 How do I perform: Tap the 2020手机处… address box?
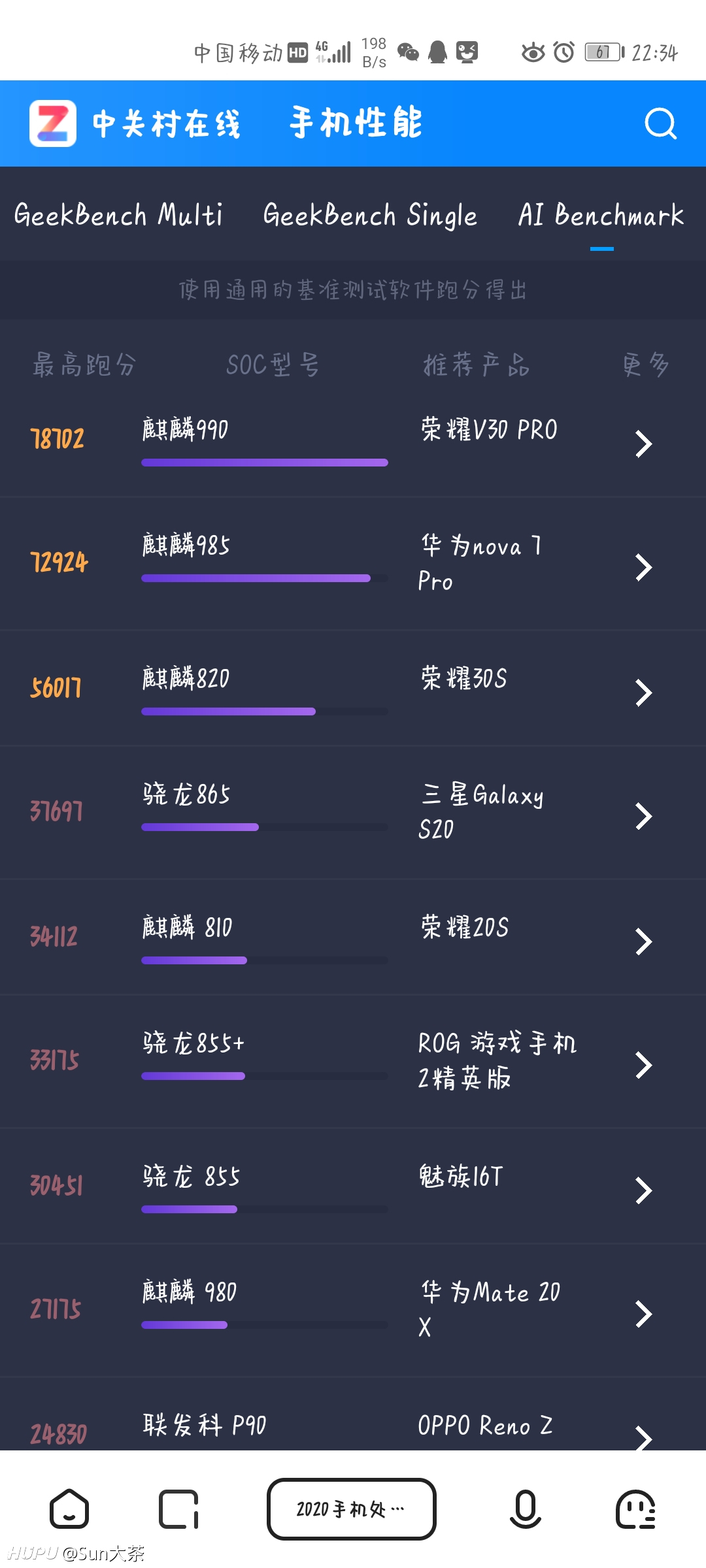click(x=352, y=1509)
